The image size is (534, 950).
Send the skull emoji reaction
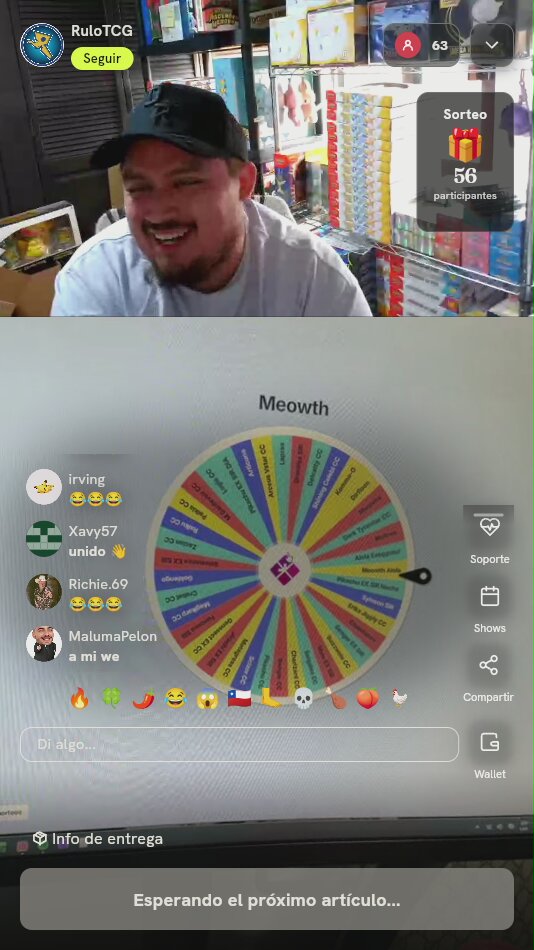[x=304, y=699]
